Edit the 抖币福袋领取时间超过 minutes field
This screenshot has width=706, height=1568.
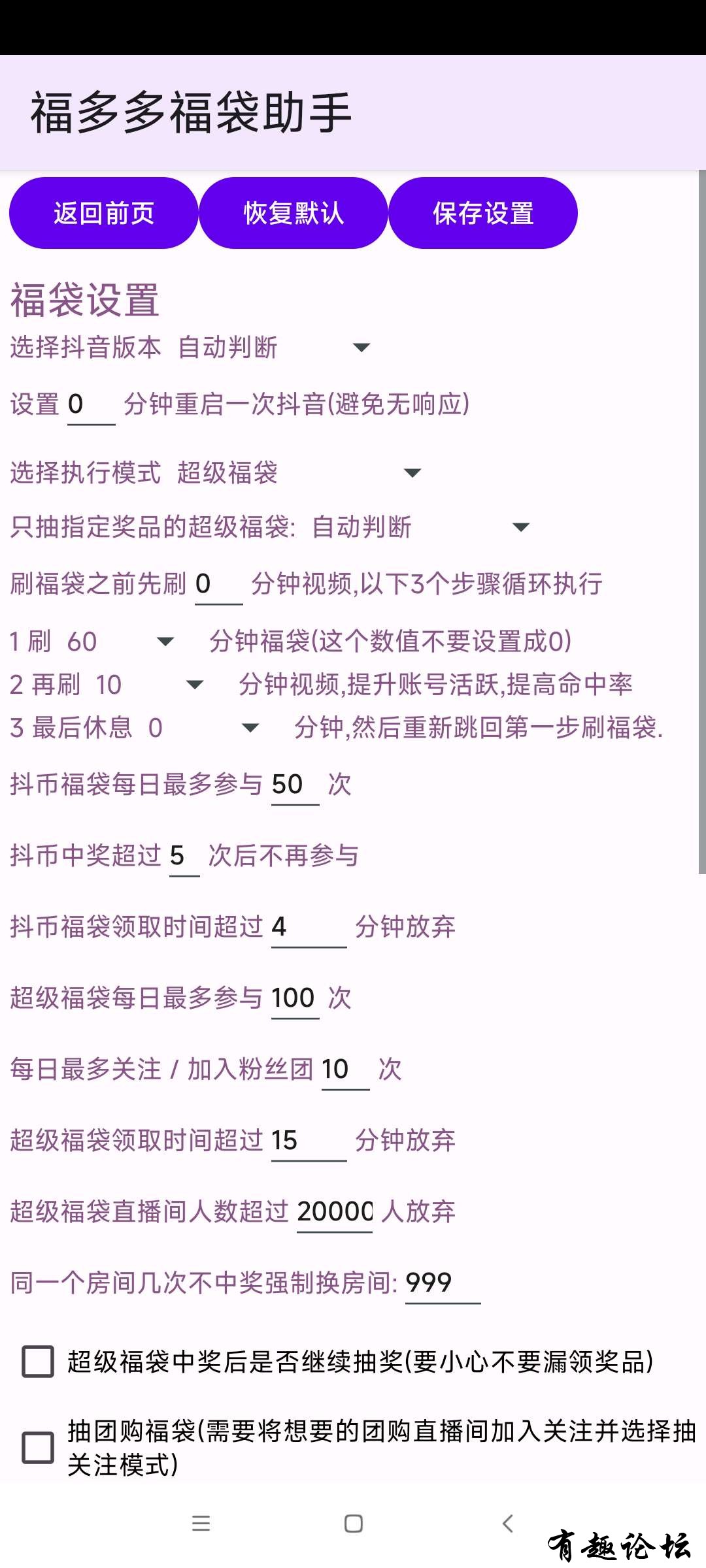[308, 926]
